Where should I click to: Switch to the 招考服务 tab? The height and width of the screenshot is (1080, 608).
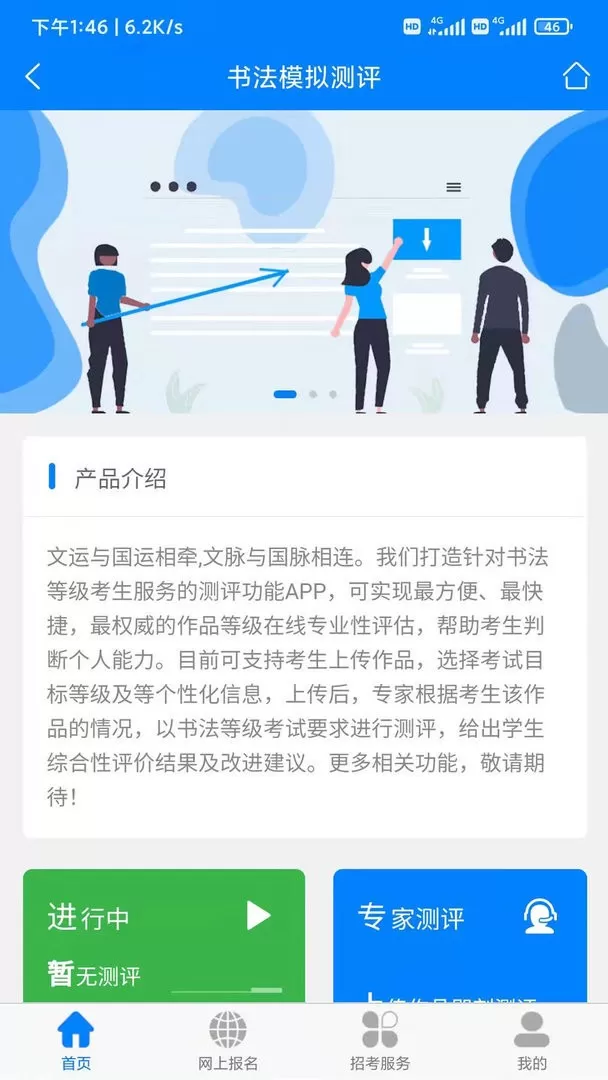pos(380,1041)
